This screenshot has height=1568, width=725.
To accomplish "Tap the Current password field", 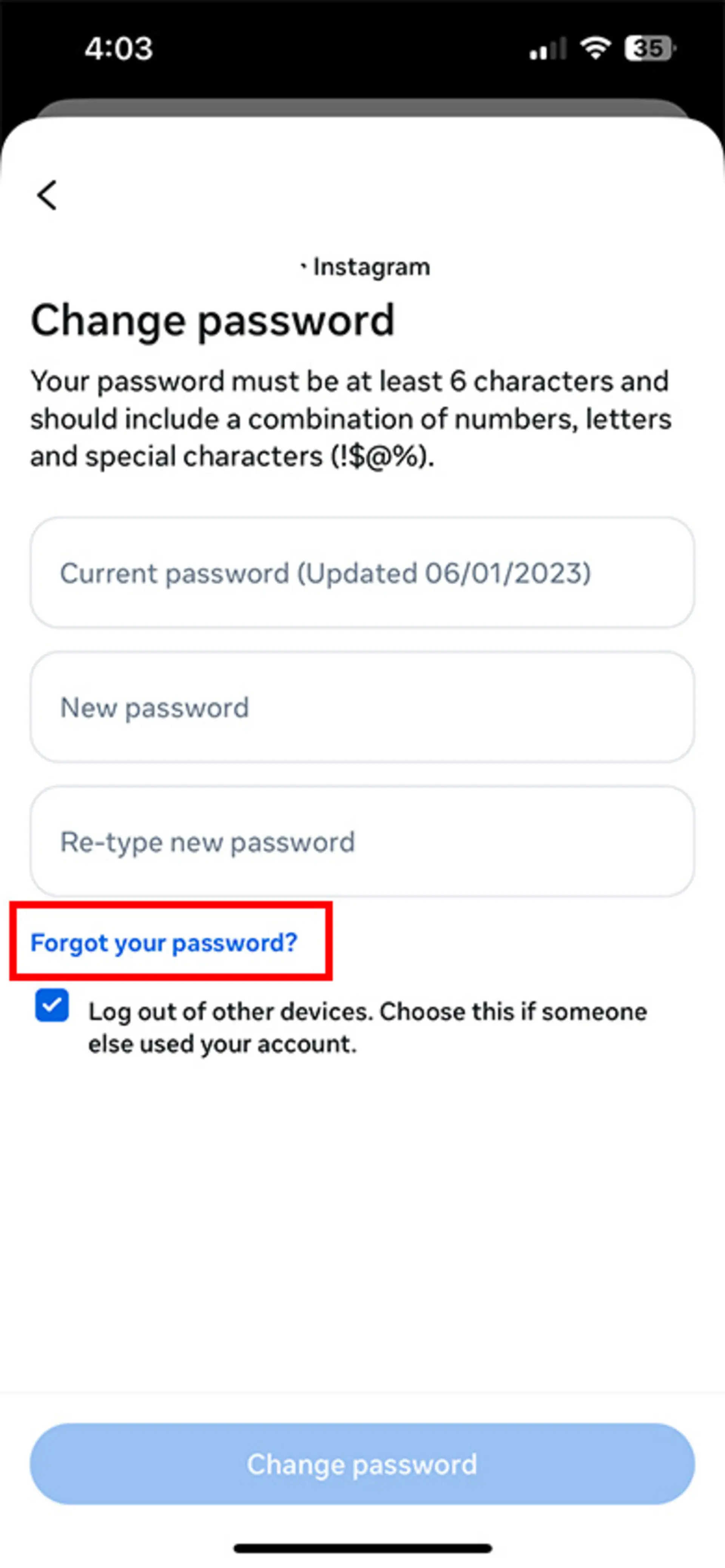I will [x=362, y=572].
